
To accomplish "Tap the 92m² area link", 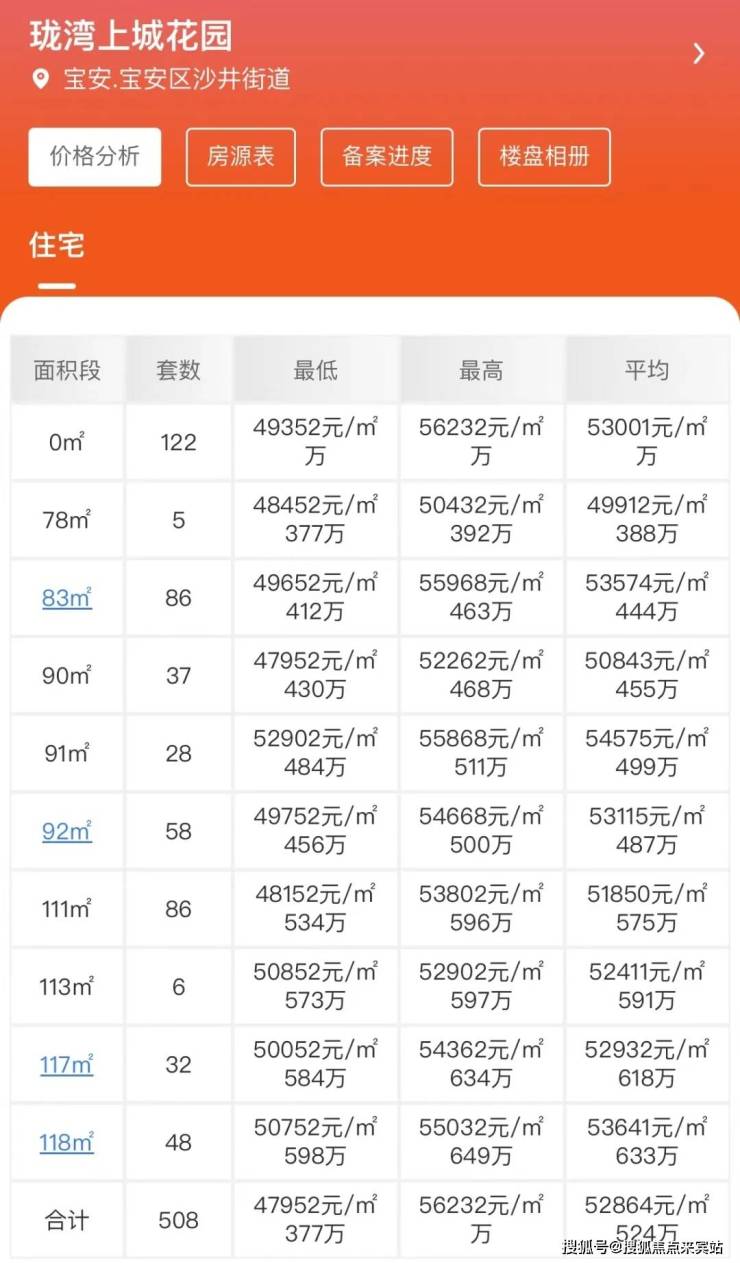I will (67, 831).
